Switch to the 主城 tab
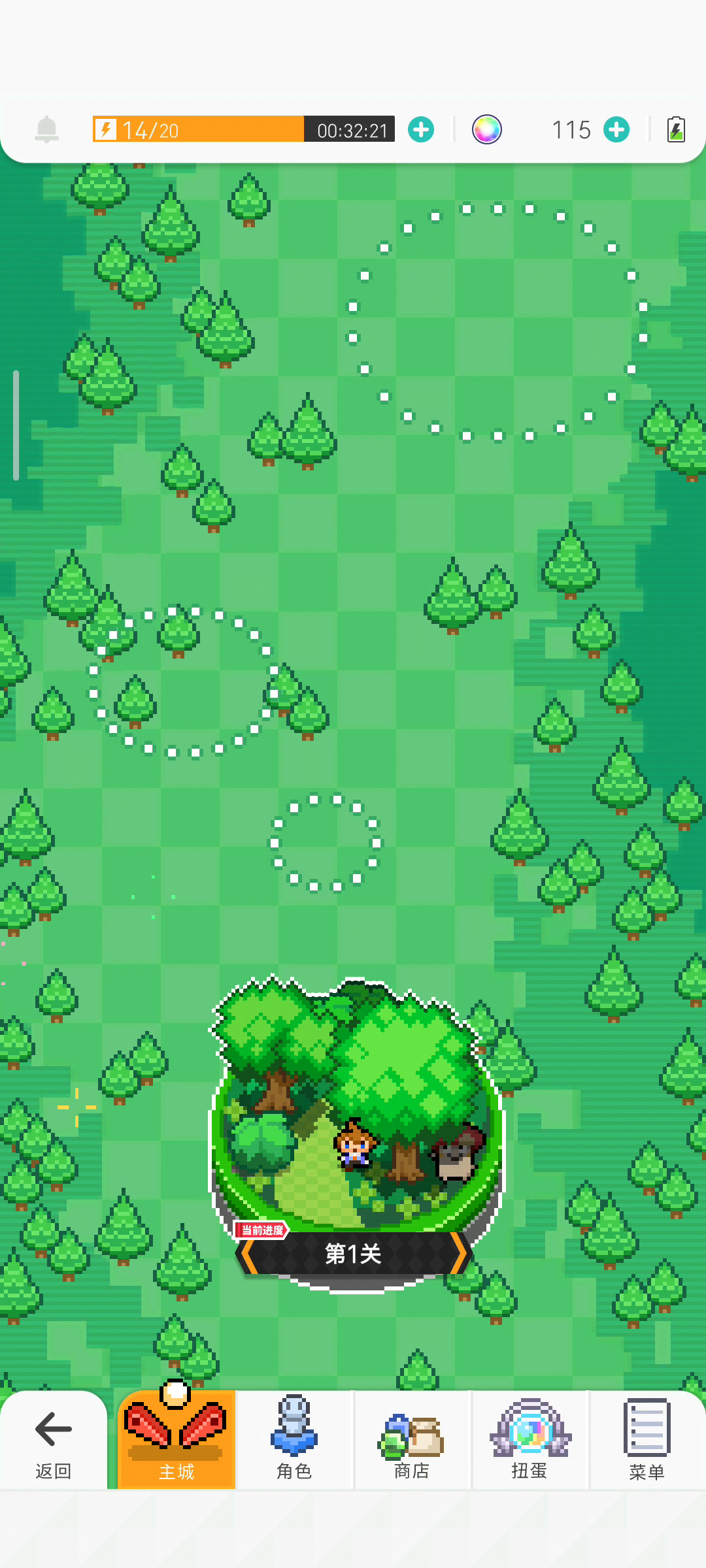This screenshot has width=706, height=1568. (x=176, y=1440)
